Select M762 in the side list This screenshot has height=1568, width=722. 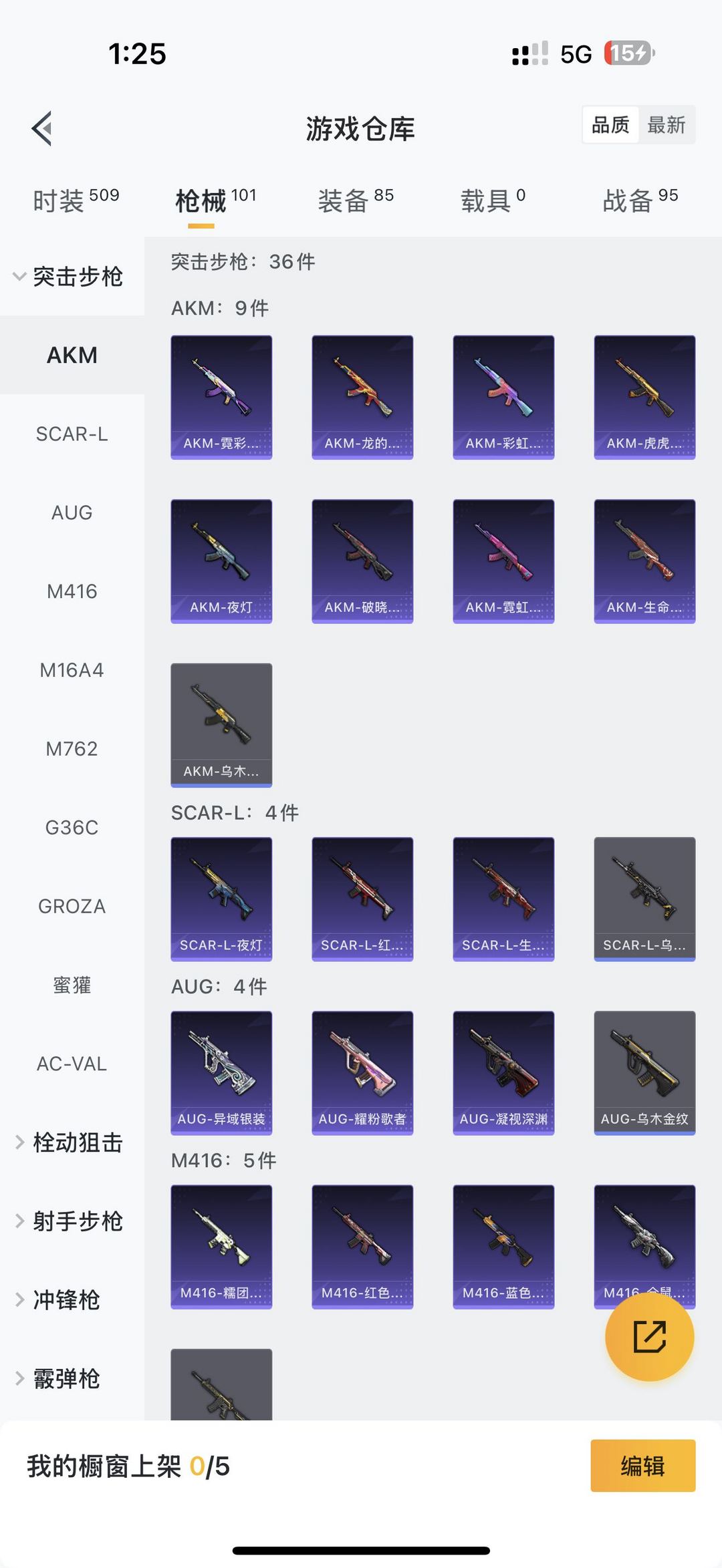pyautogui.click(x=72, y=748)
